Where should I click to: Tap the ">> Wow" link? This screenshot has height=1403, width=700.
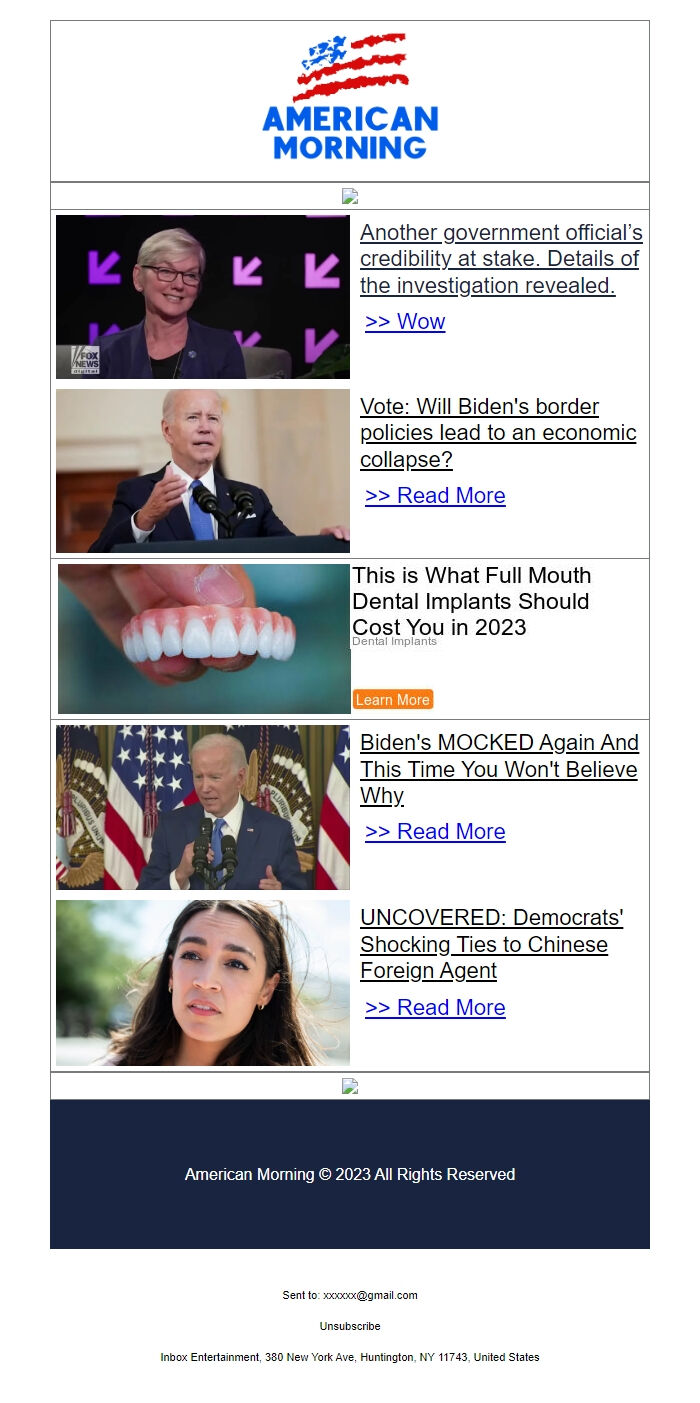pos(405,321)
